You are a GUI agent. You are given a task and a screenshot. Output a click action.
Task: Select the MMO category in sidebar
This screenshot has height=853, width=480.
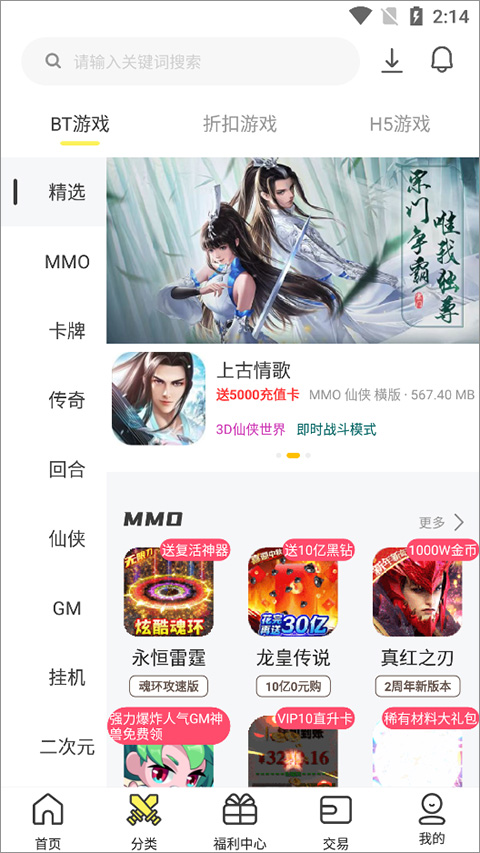[x=67, y=262]
